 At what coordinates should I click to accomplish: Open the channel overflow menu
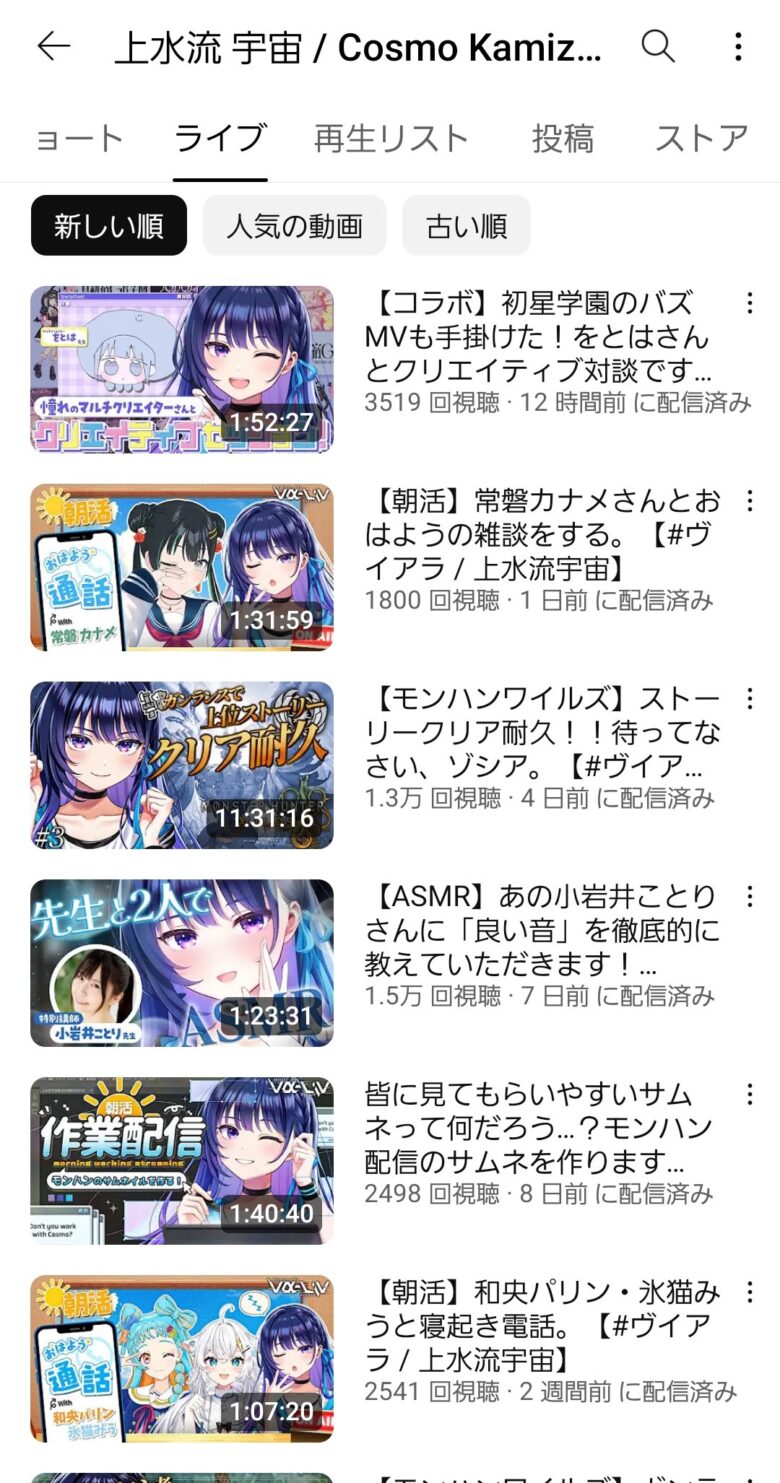[738, 46]
